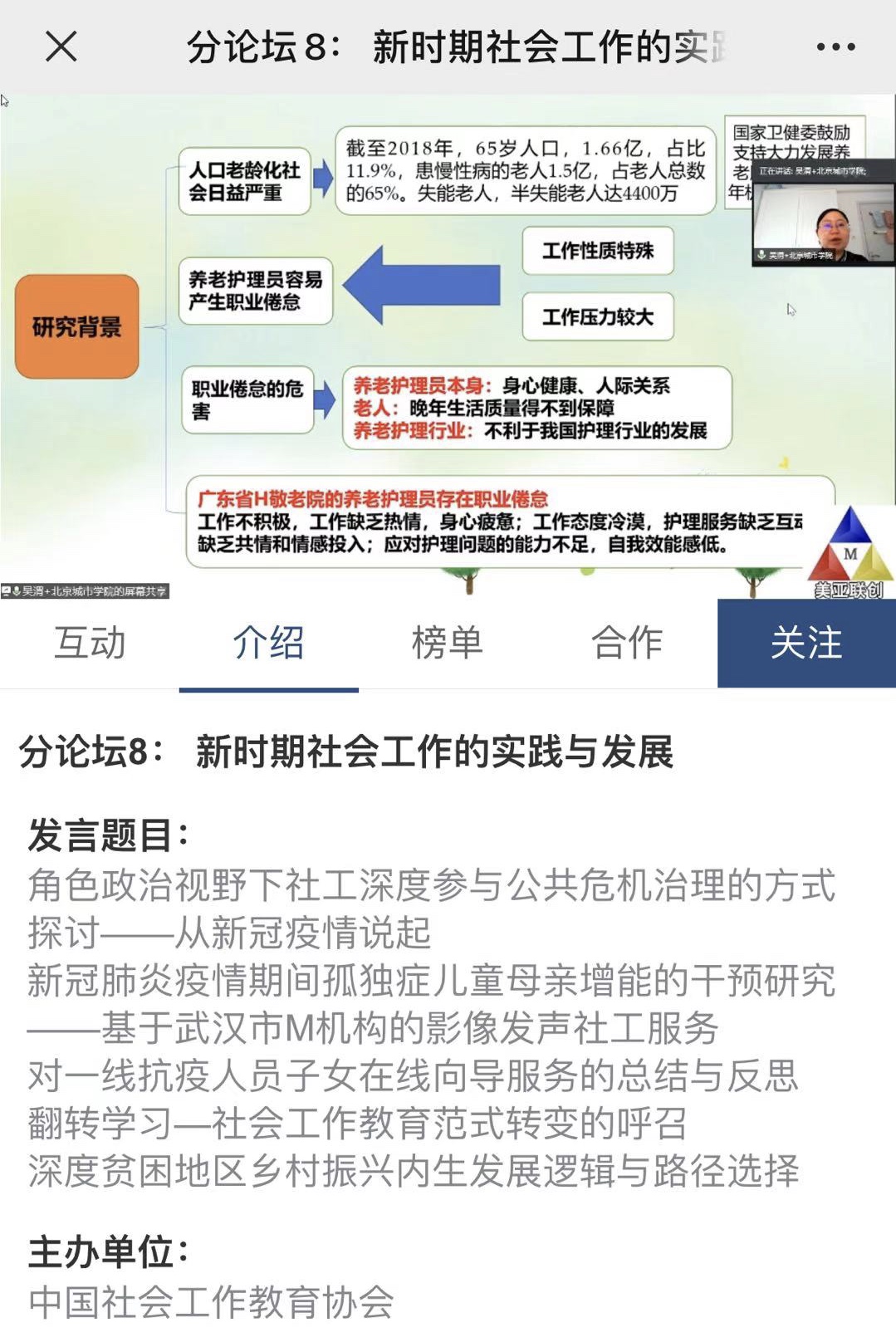Screen dimensions: 896x1342
Task: Open the three-dot overflow menu
Action: click(x=835, y=47)
